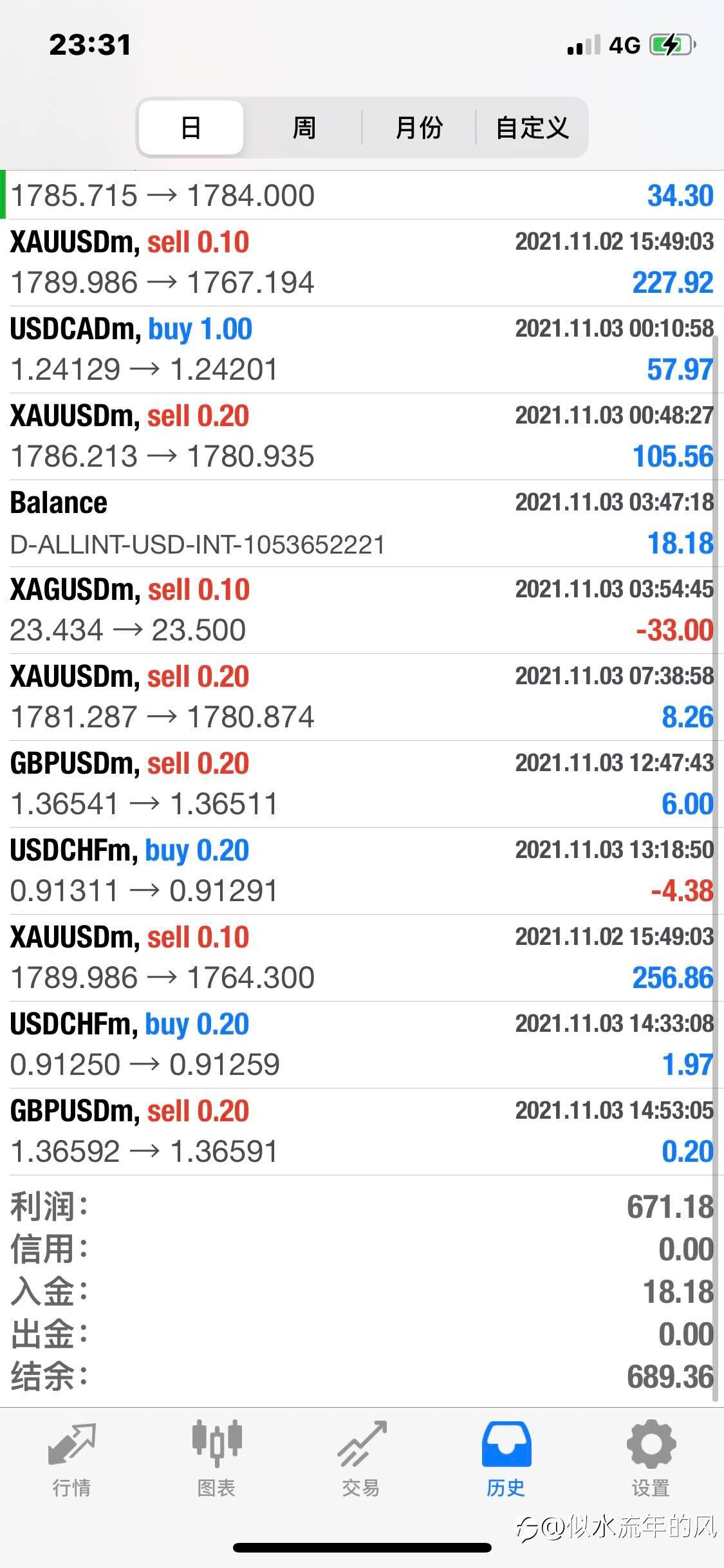The height and width of the screenshot is (1568, 724).
Task: Expand the GBPUSDm trade closed at 12:47:43
Action: [x=362, y=784]
